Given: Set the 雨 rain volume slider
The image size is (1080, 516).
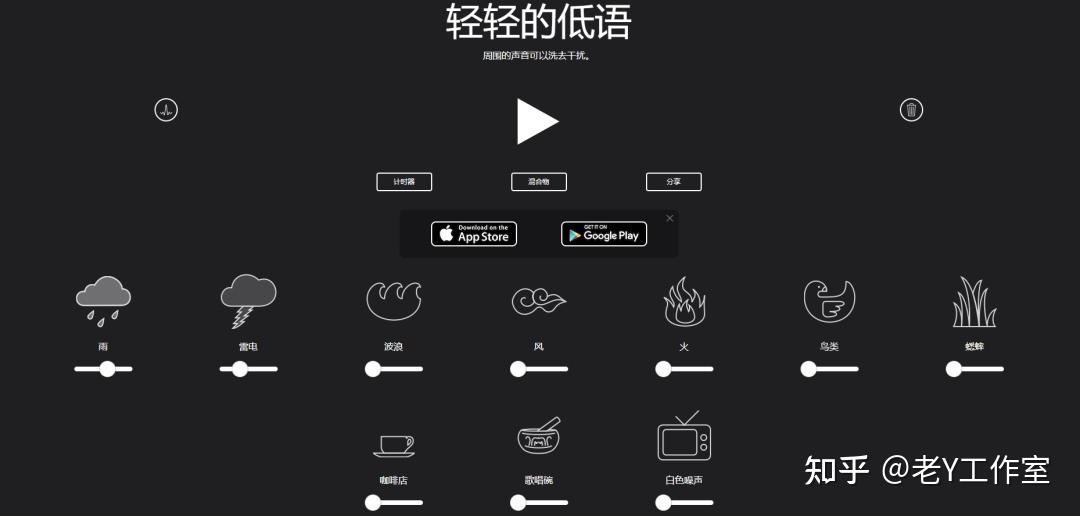Looking at the screenshot, I should 103,369.
